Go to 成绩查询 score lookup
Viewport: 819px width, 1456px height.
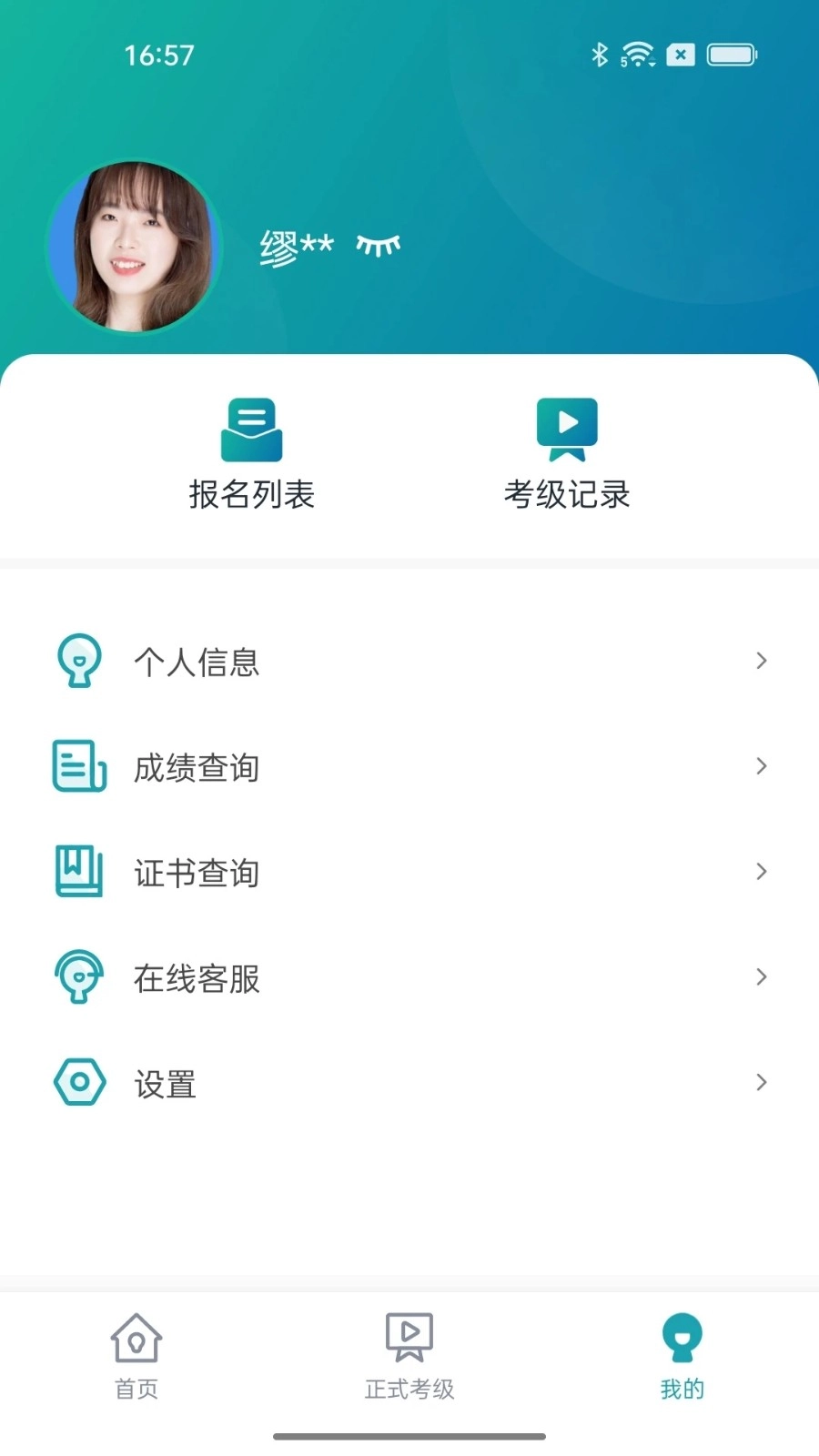[409, 767]
